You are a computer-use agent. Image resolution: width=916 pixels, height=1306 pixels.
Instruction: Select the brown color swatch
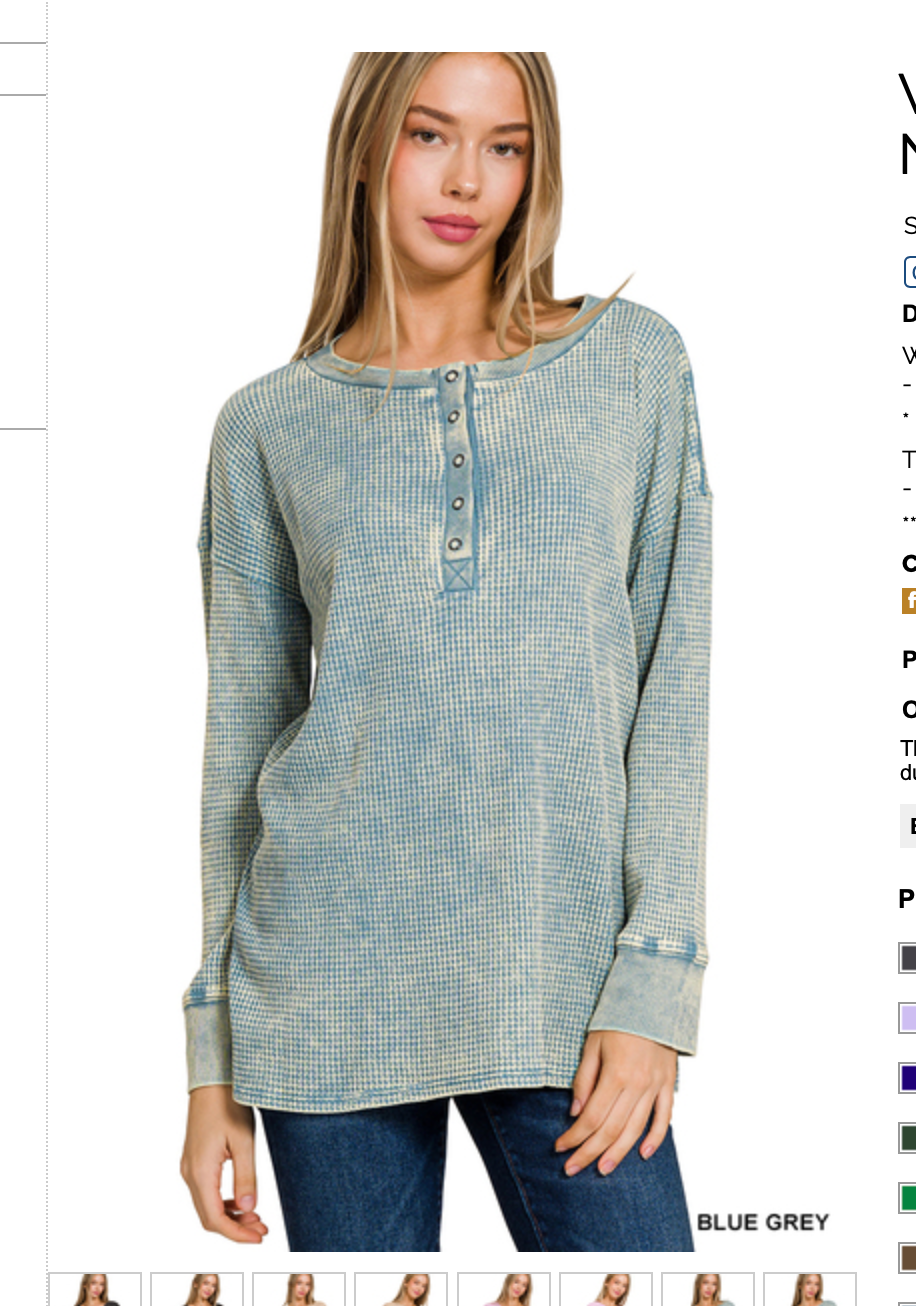(908, 1258)
